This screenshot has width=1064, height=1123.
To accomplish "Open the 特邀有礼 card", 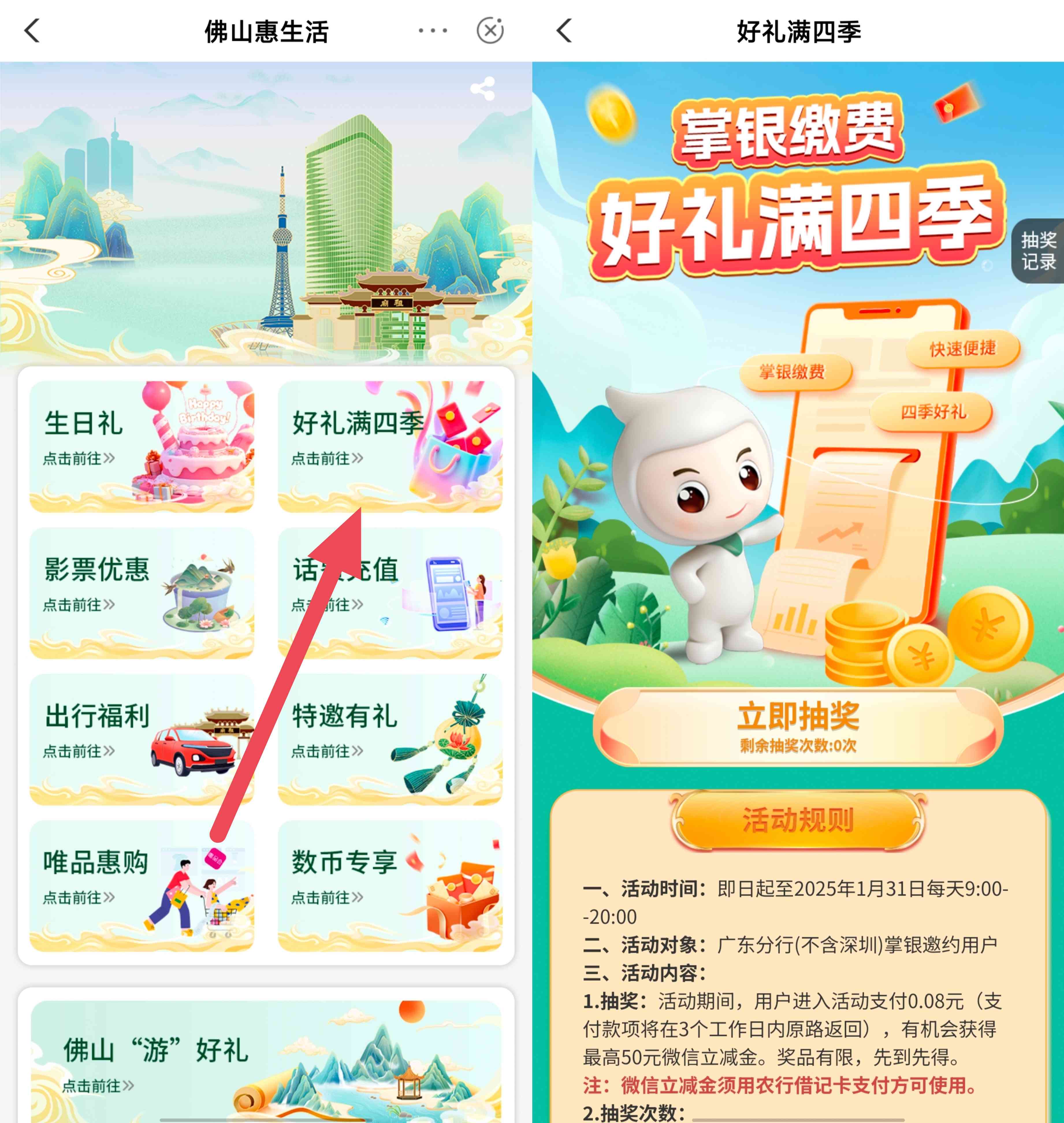I will 390,739.
